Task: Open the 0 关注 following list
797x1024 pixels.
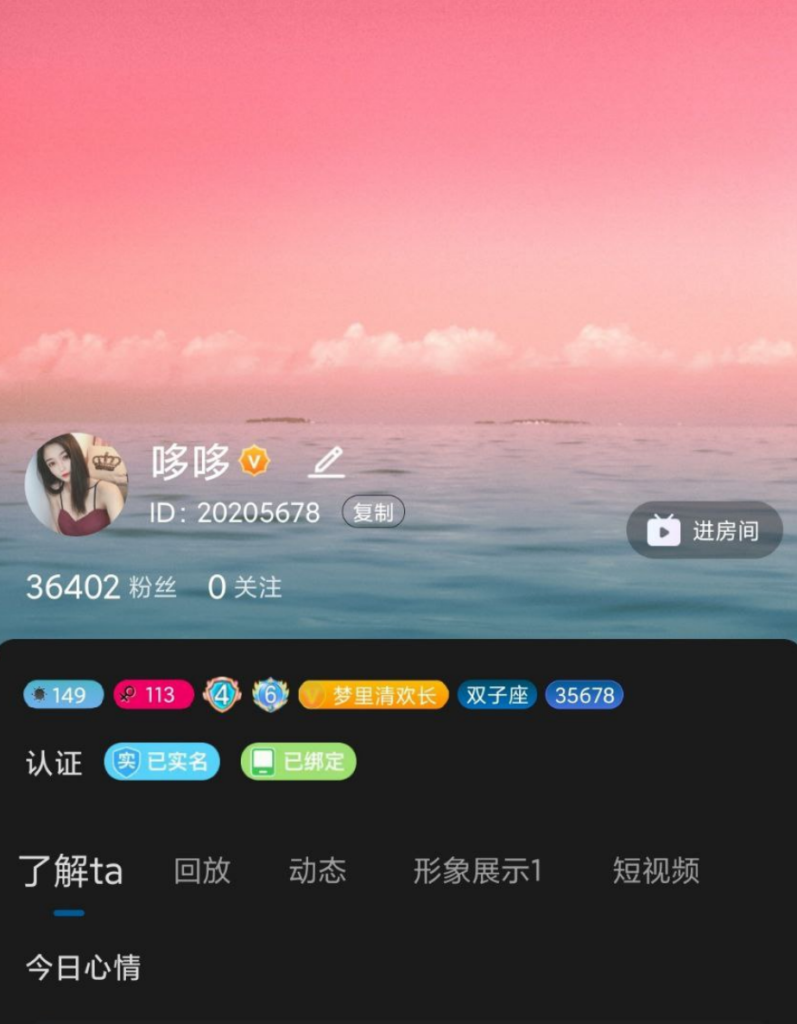Action: [x=244, y=587]
